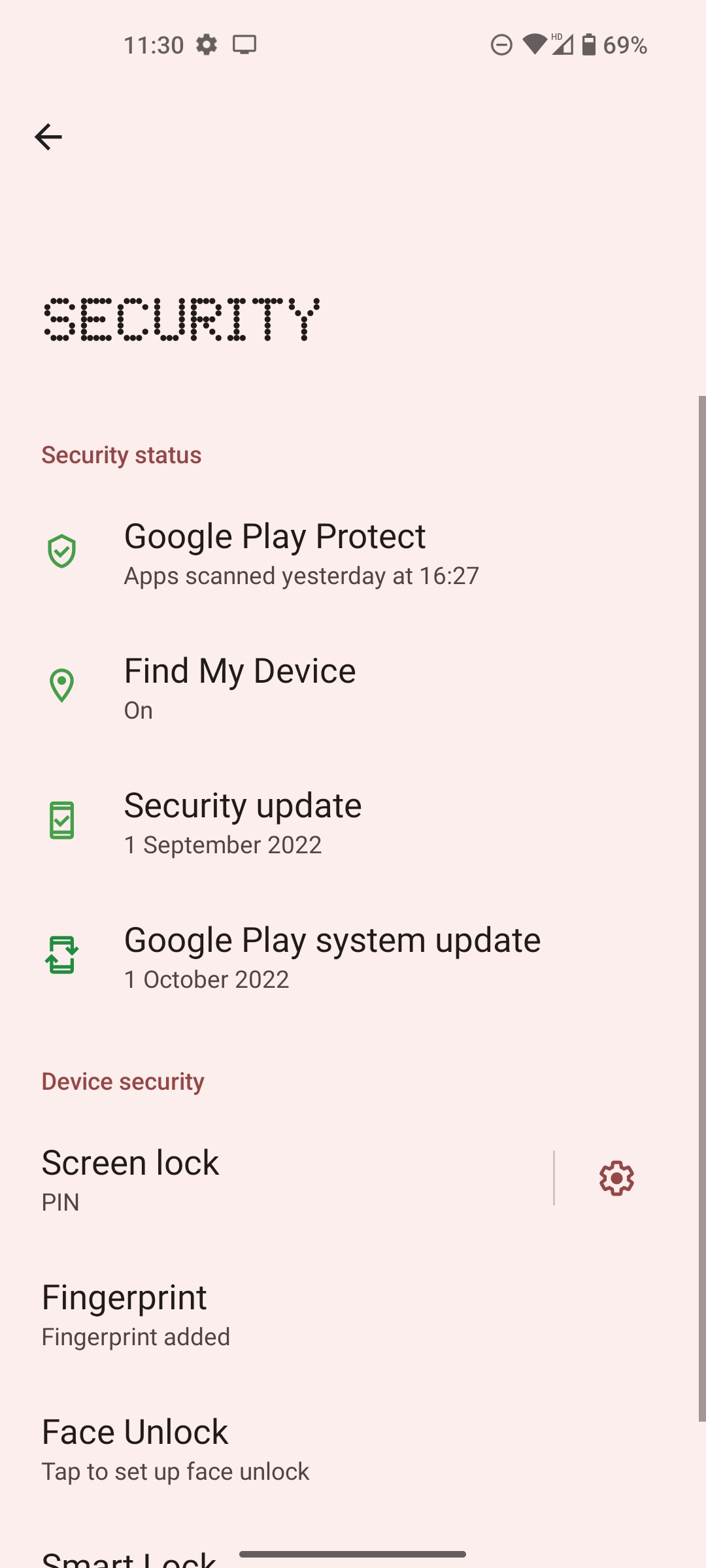Go back from Security settings
706x1568 pixels.
tap(48, 137)
